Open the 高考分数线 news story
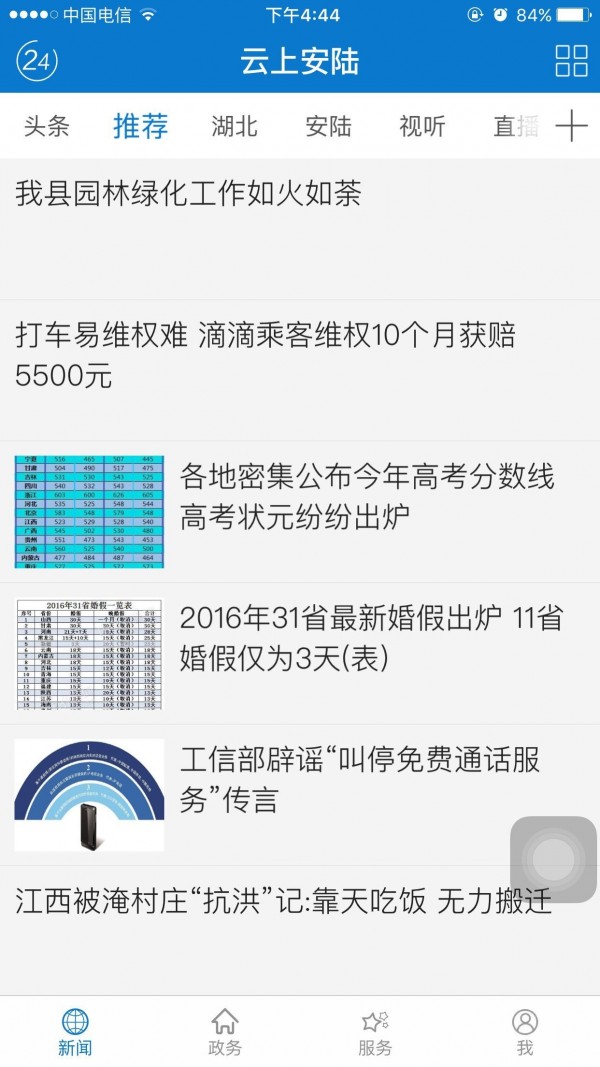This screenshot has width=600, height=1067. [366, 496]
